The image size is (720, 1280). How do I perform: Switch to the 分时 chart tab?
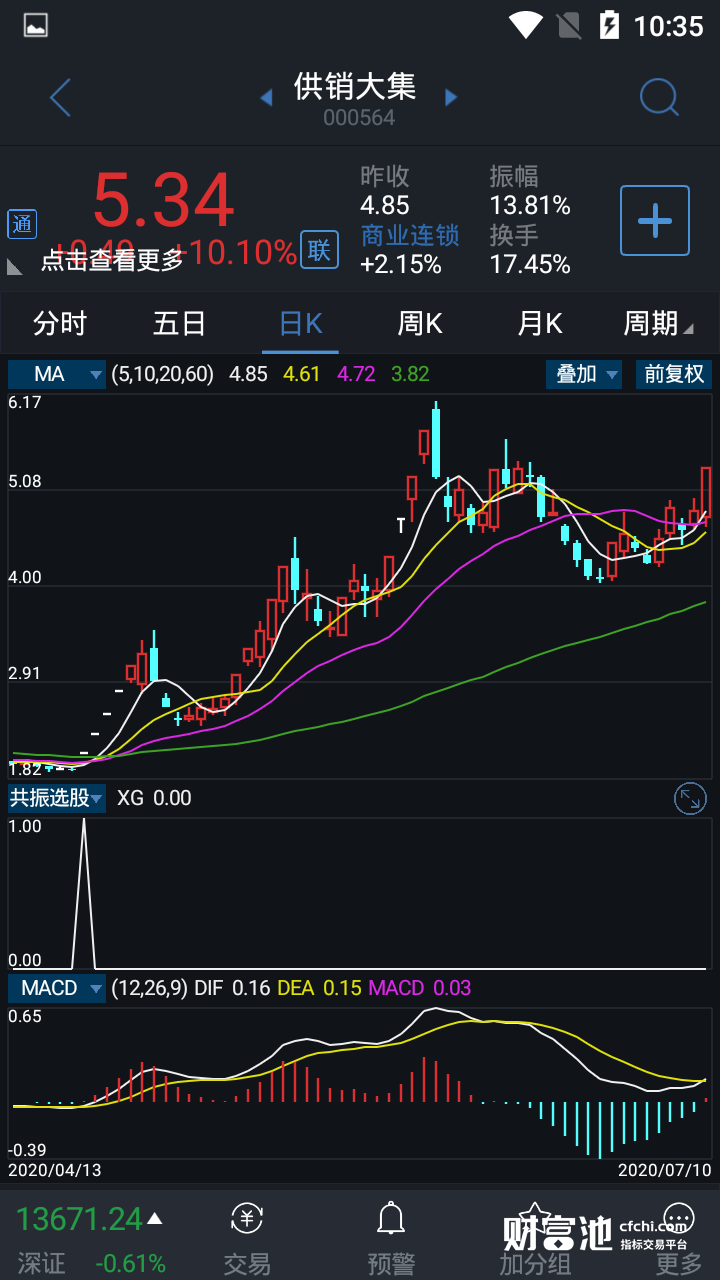pyautogui.click(x=60, y=324)
